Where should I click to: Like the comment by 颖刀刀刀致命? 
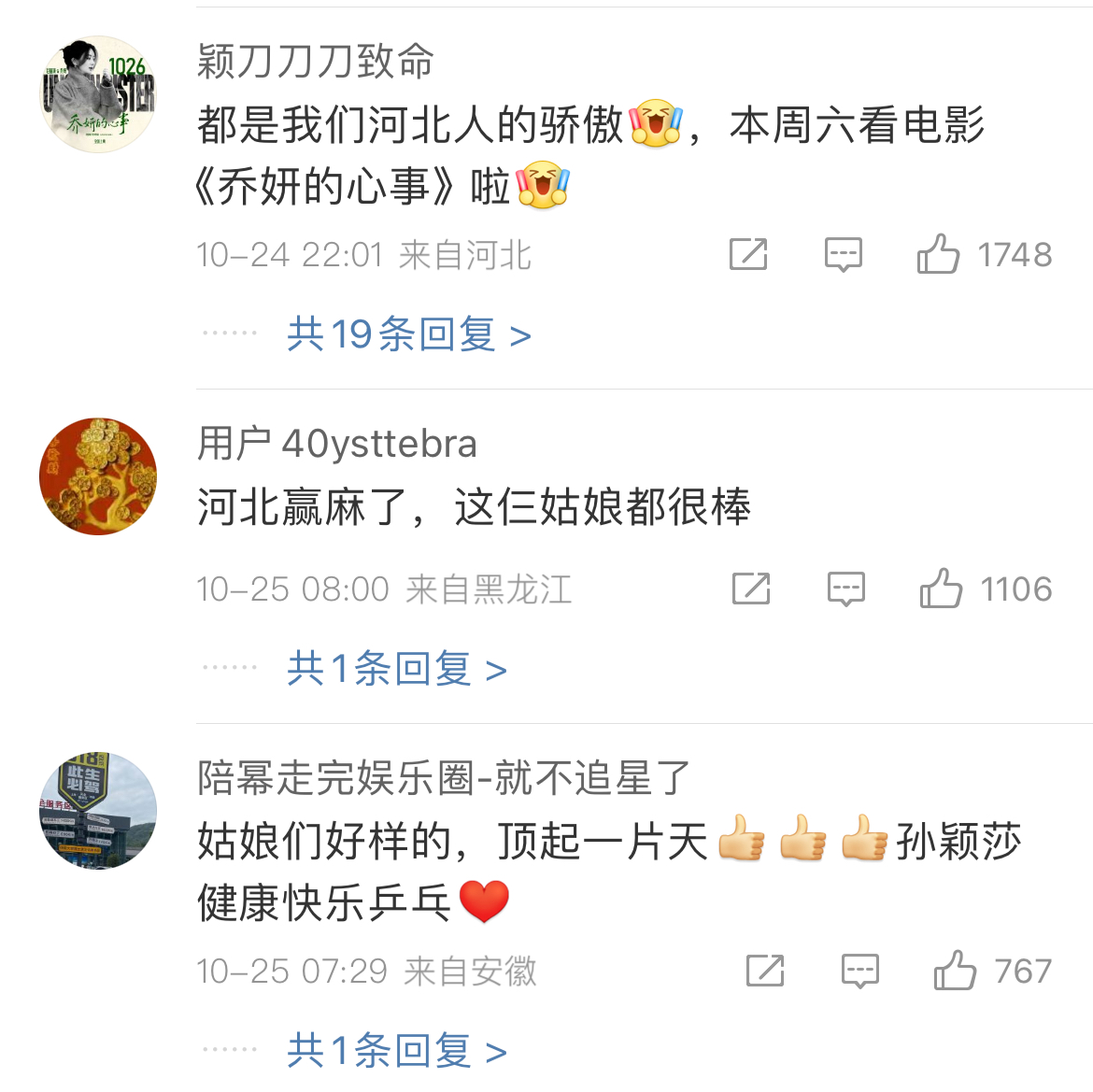(938, 254)
